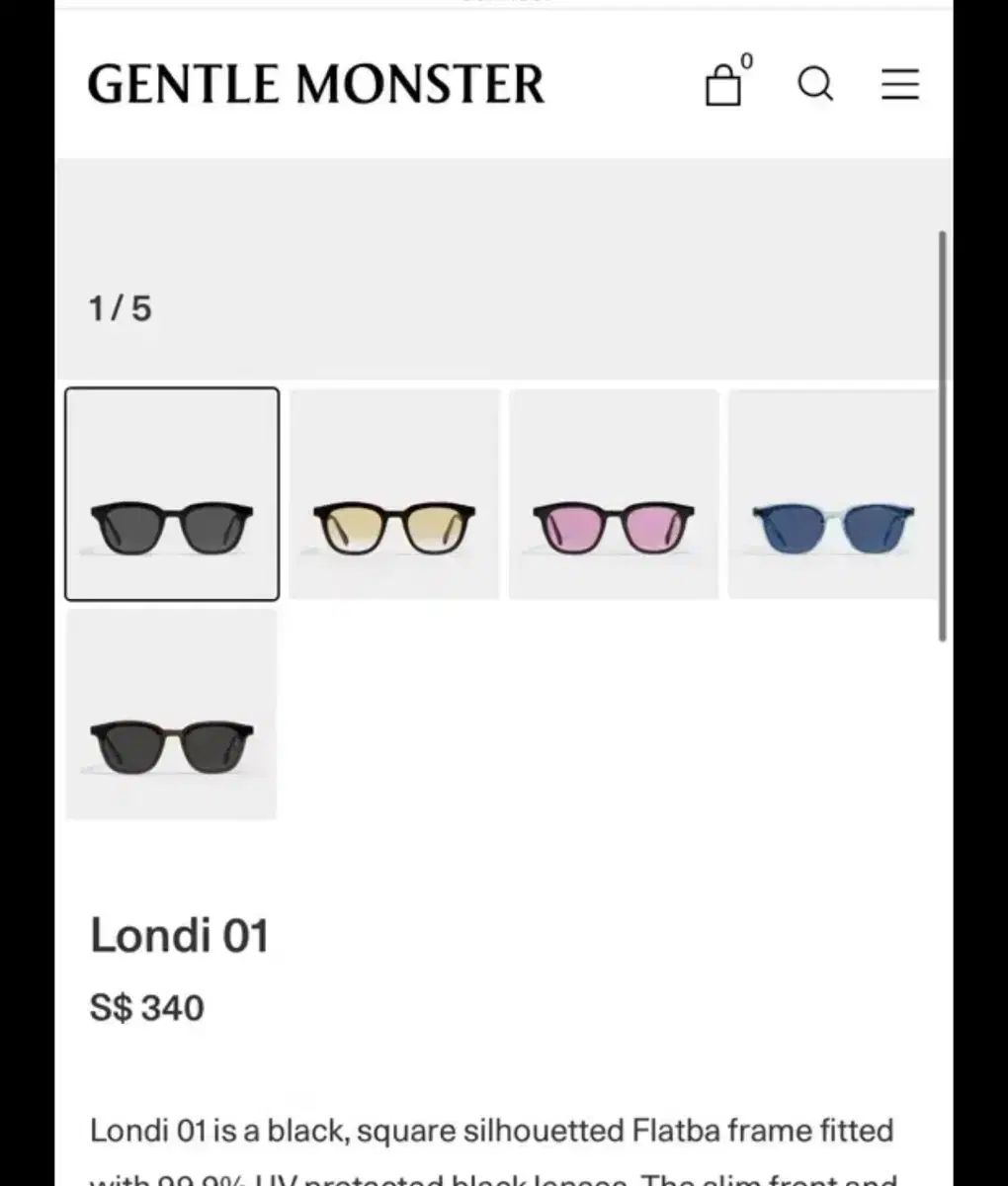Screen dimensions: 1008x1186
Task: View the yellow lens variant
Action: coord(394,494)
